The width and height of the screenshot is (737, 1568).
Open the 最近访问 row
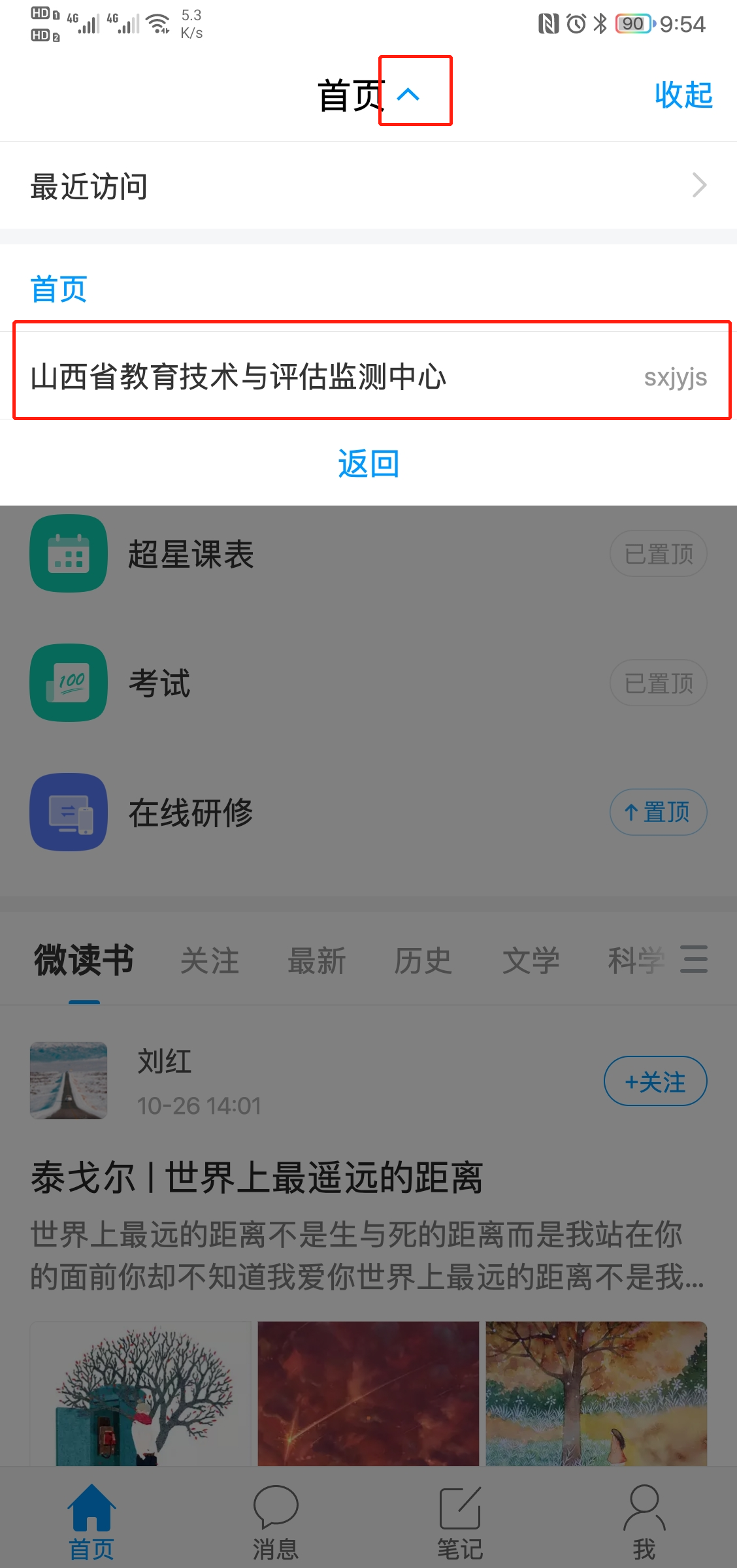(368, 186)
